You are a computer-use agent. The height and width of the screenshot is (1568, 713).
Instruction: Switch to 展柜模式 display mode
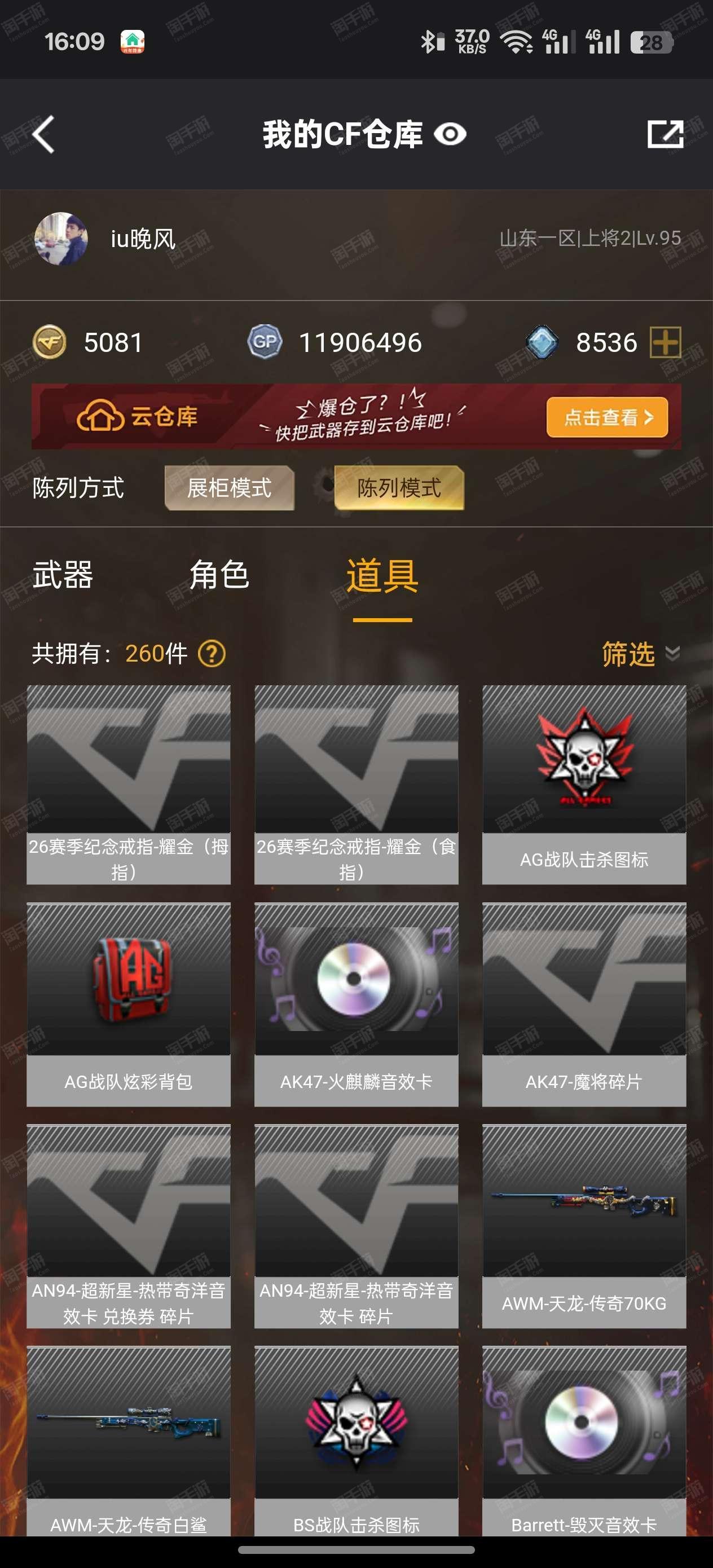(x=230, y=487)
